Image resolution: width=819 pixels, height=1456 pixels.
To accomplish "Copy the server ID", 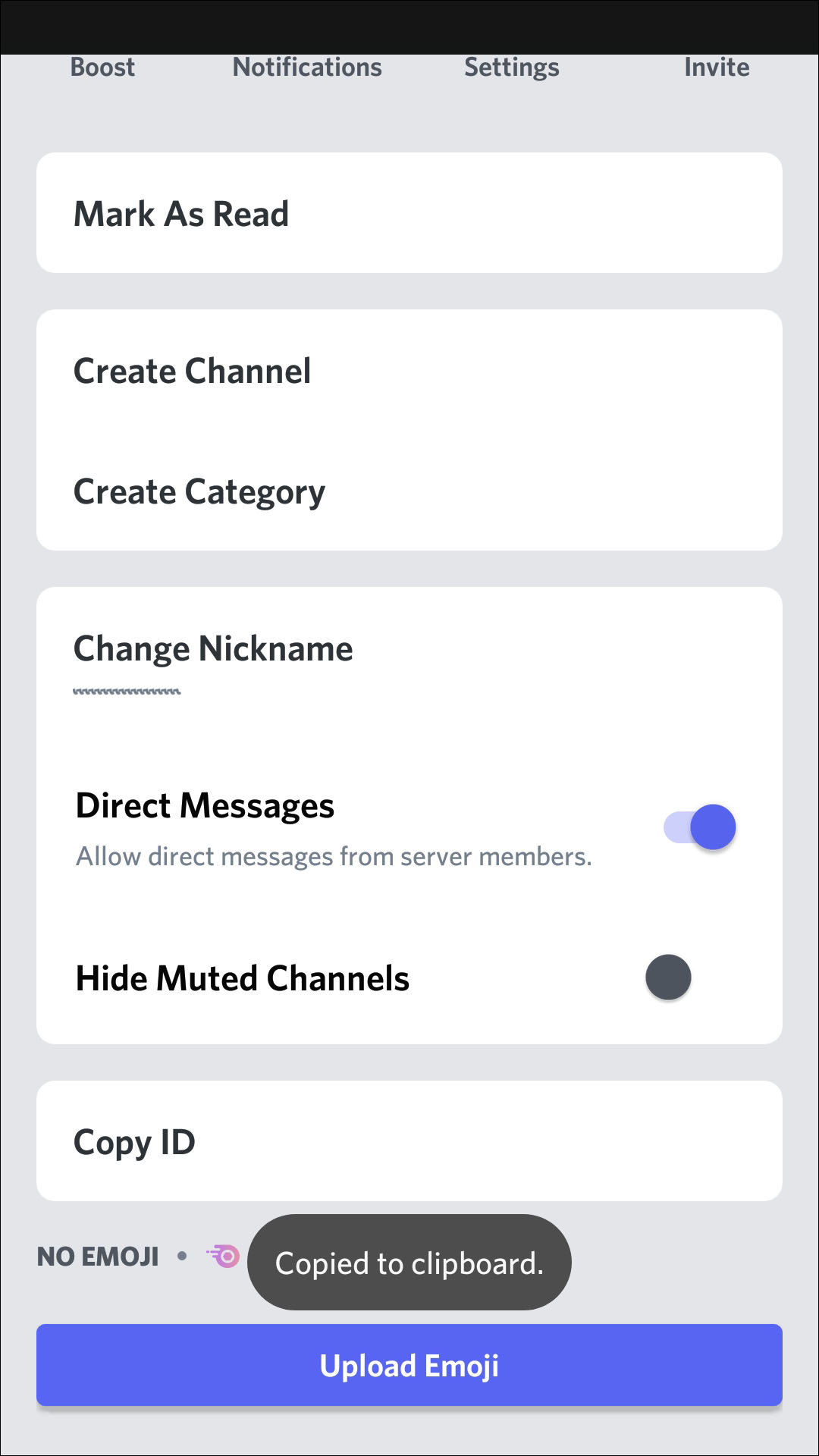I will click(409, 1141).
